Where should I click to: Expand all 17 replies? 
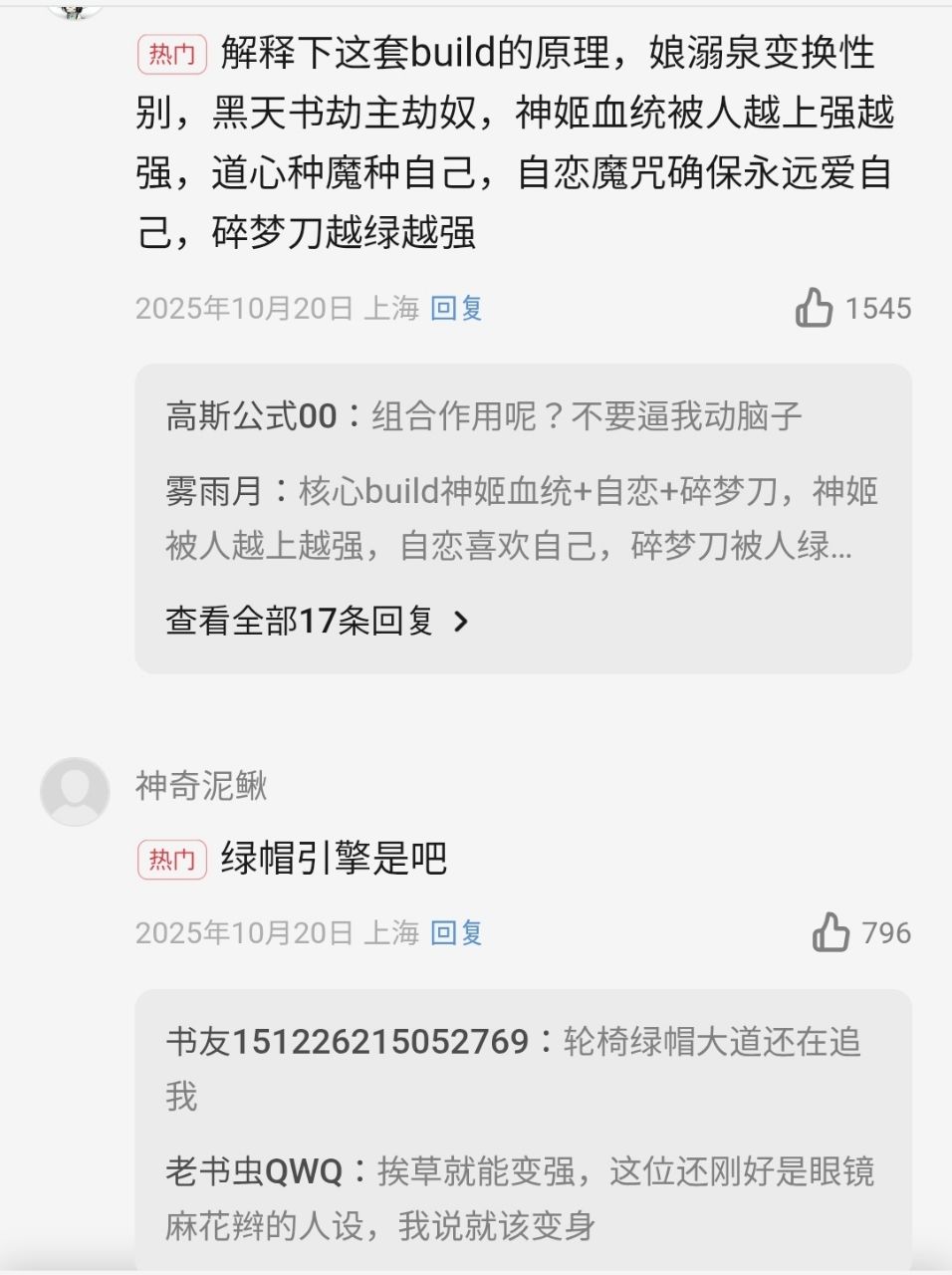pos(317,621)
